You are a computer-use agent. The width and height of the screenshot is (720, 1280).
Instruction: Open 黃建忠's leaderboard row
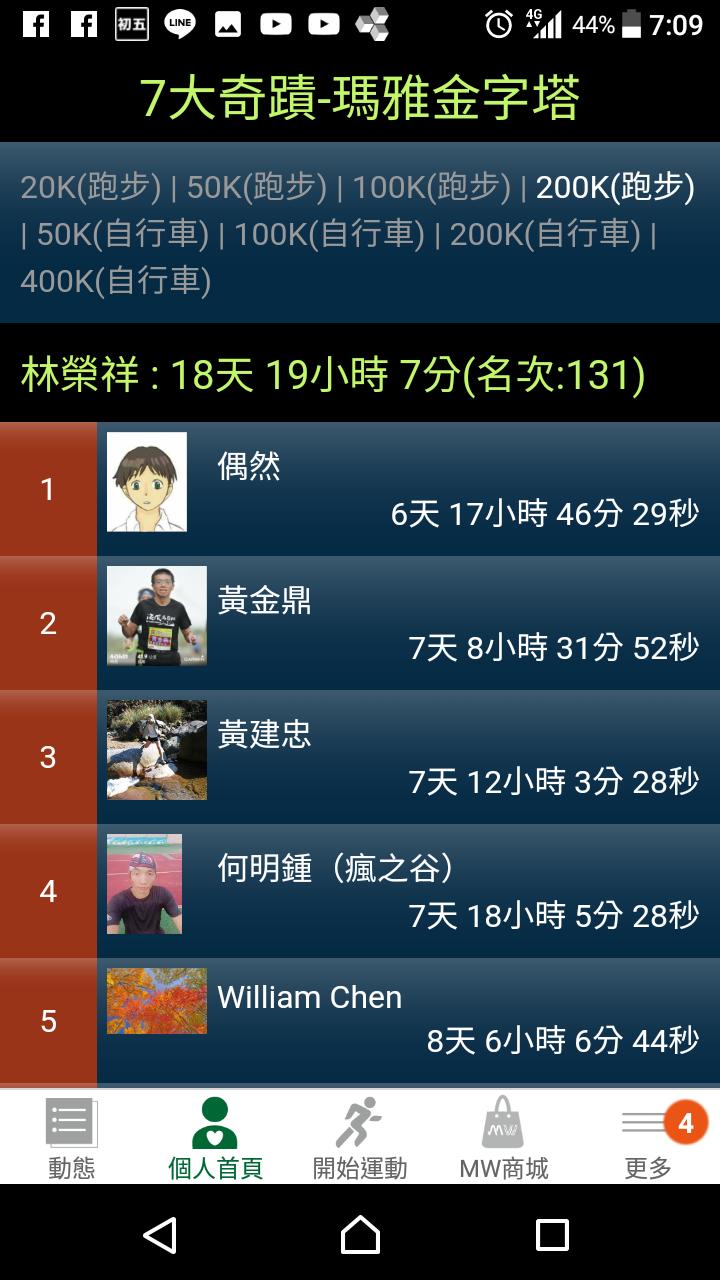coord(400,757)
